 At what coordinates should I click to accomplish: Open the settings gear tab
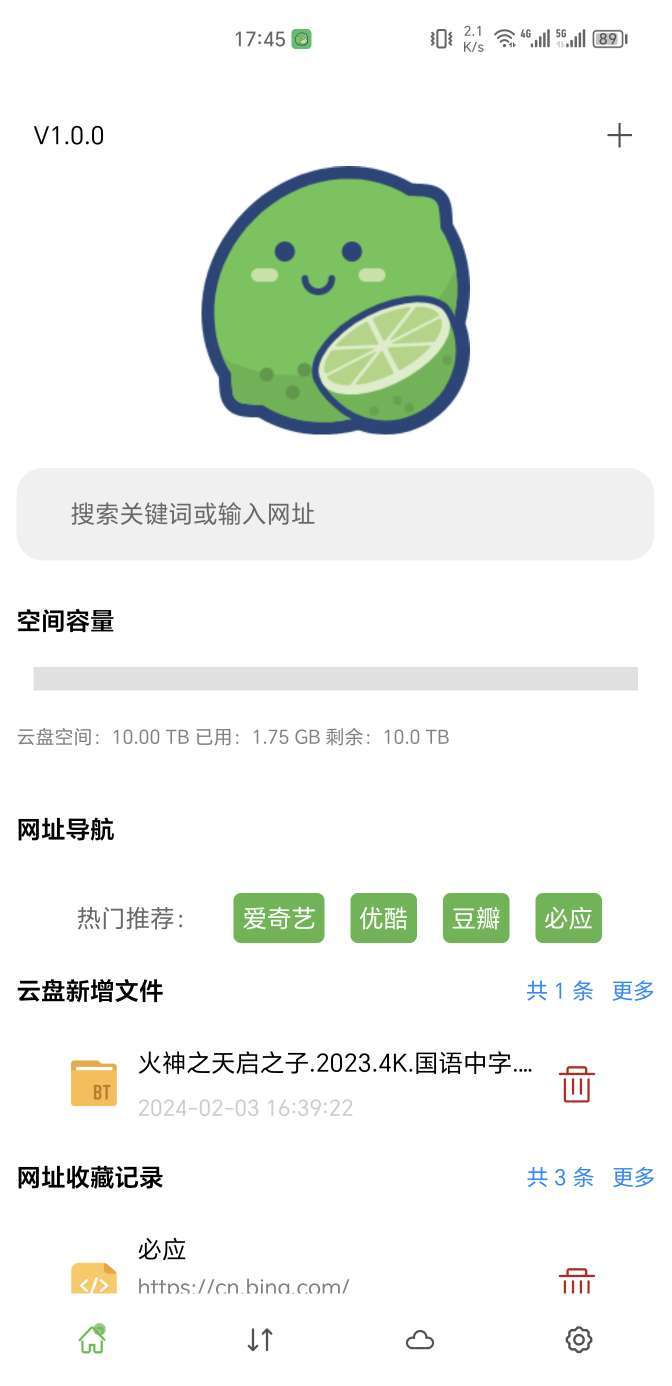tap(579, 1340)
